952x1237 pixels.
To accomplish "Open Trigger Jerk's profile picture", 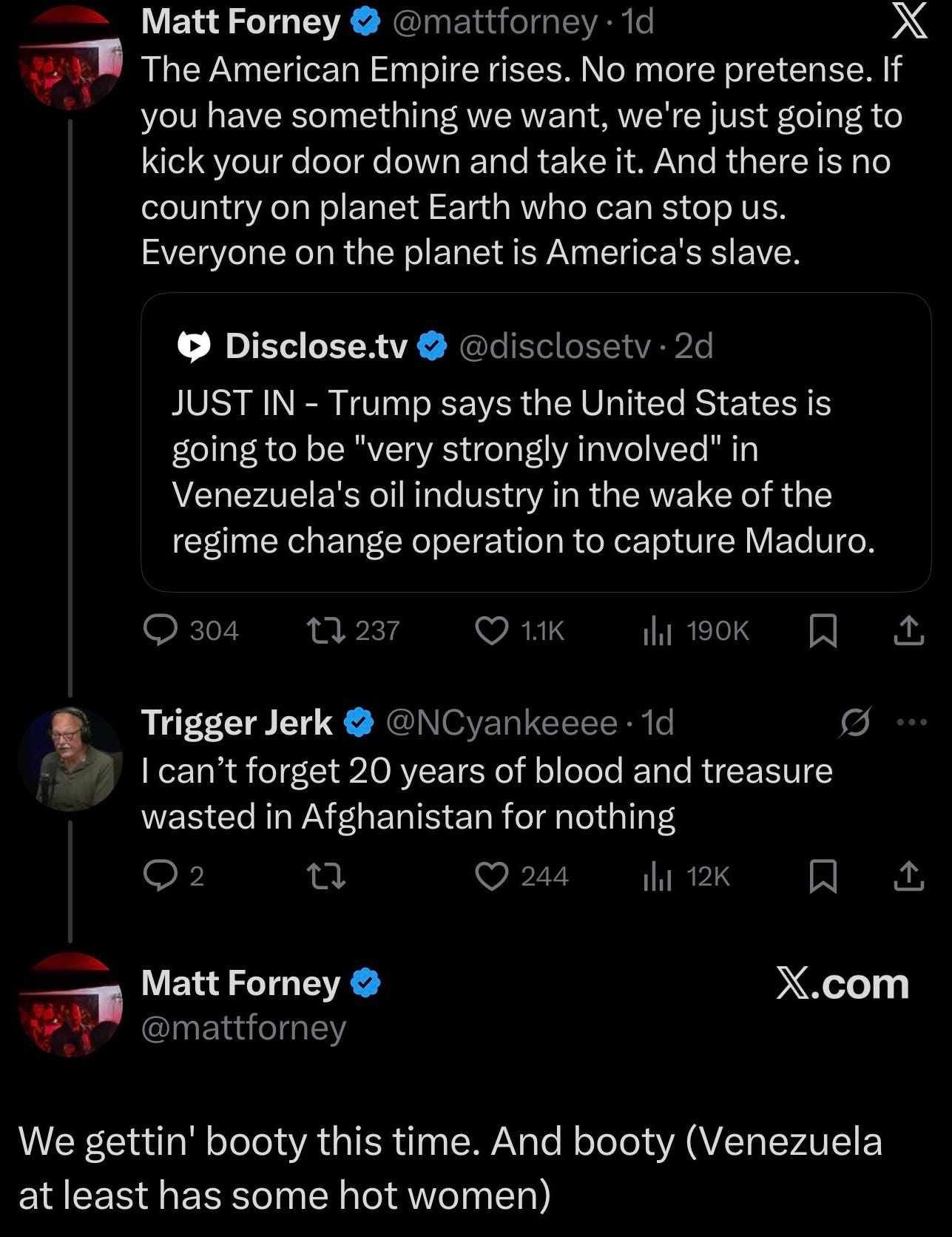I will click(x=70, y=758).
